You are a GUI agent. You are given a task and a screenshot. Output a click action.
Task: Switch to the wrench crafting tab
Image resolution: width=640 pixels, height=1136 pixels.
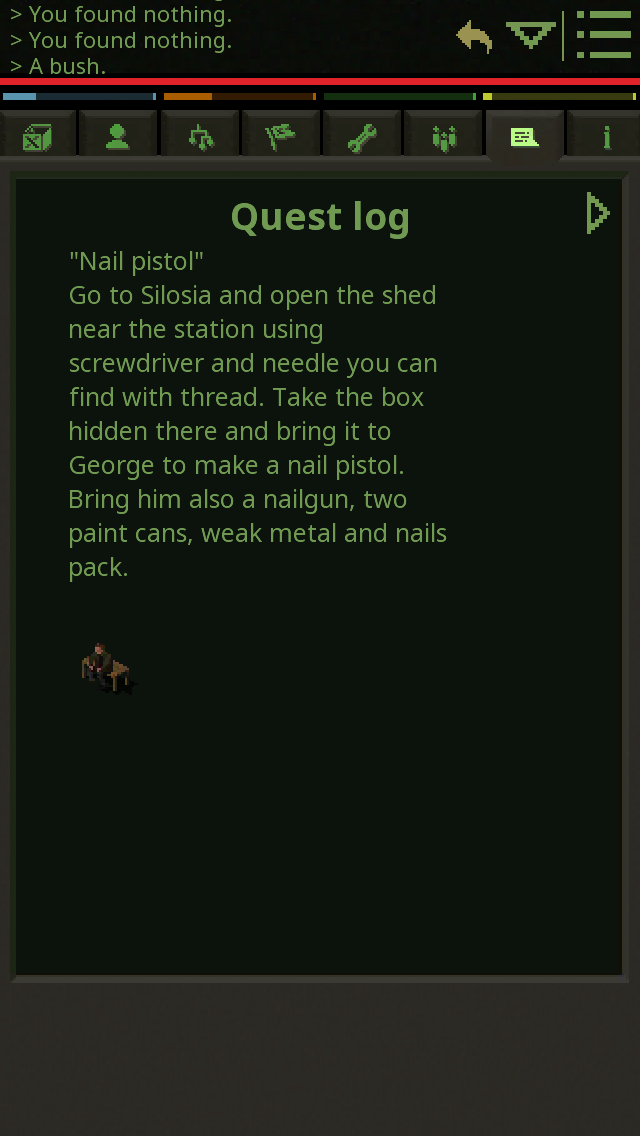(x=362, y=137)
